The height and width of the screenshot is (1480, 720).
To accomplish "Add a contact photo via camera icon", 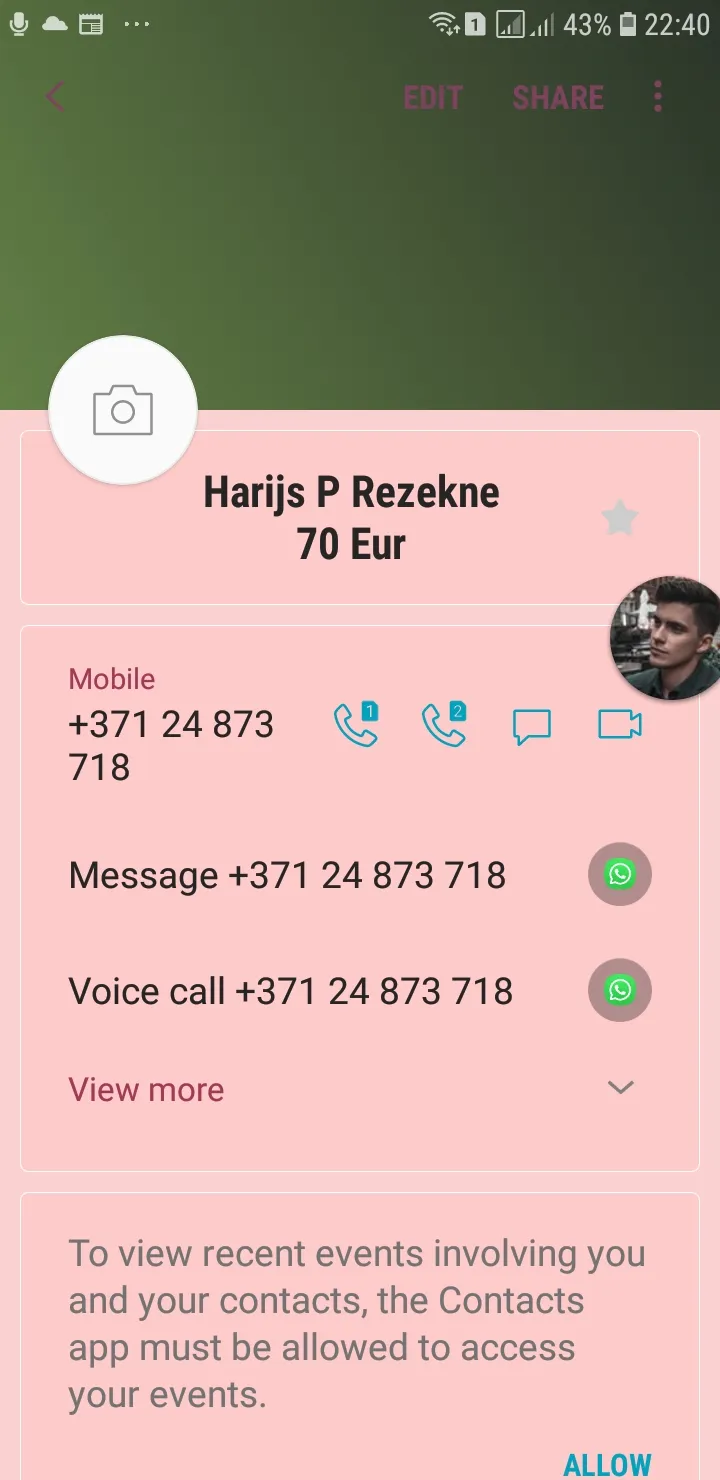I will [123, 410].
